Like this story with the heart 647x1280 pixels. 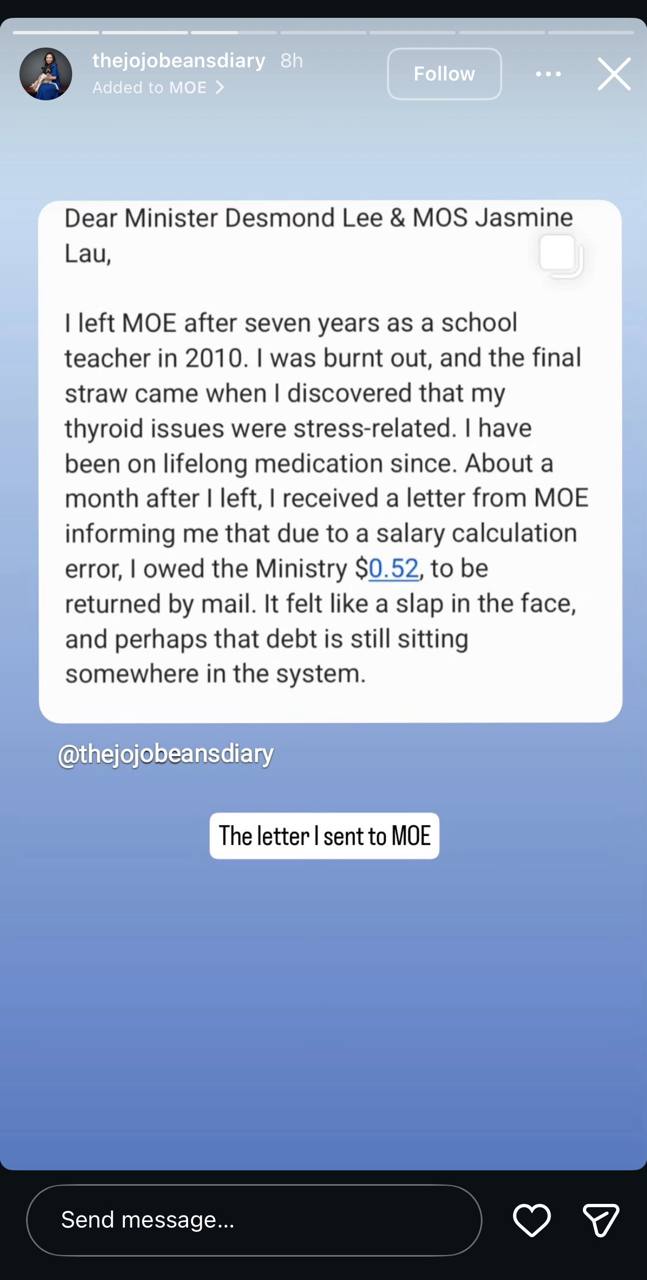pos(531,1220)
